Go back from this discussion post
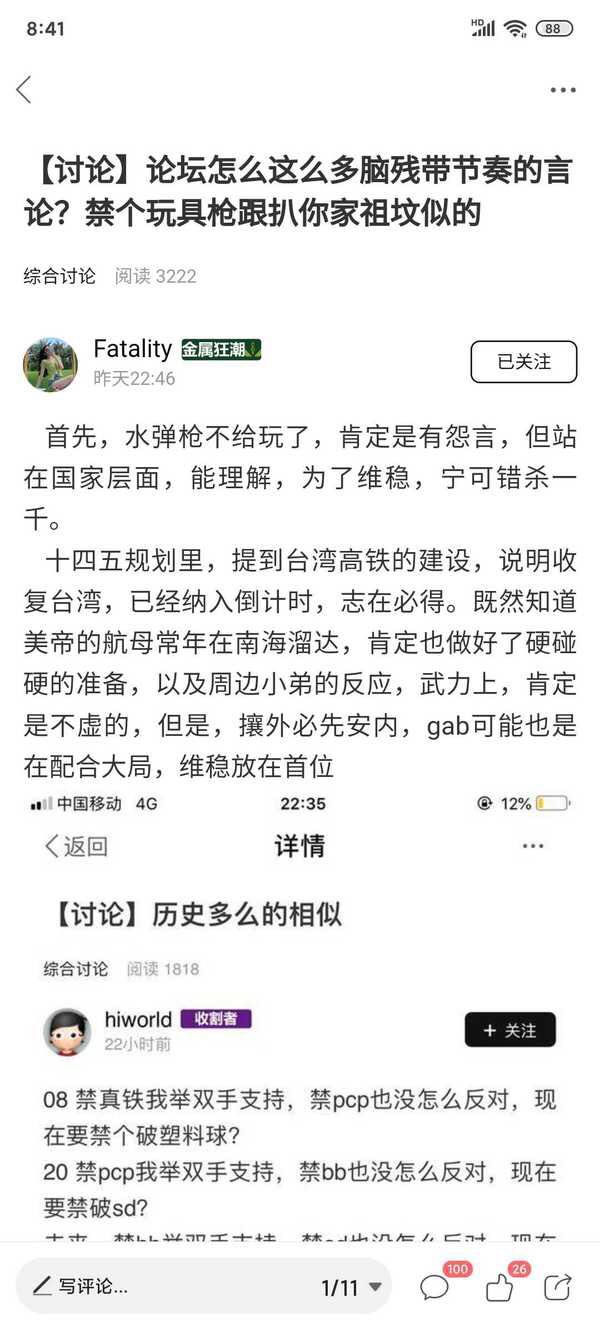The height and width of the screenshot is (1333, 600). pyautogui.click(x=24, y=90)
